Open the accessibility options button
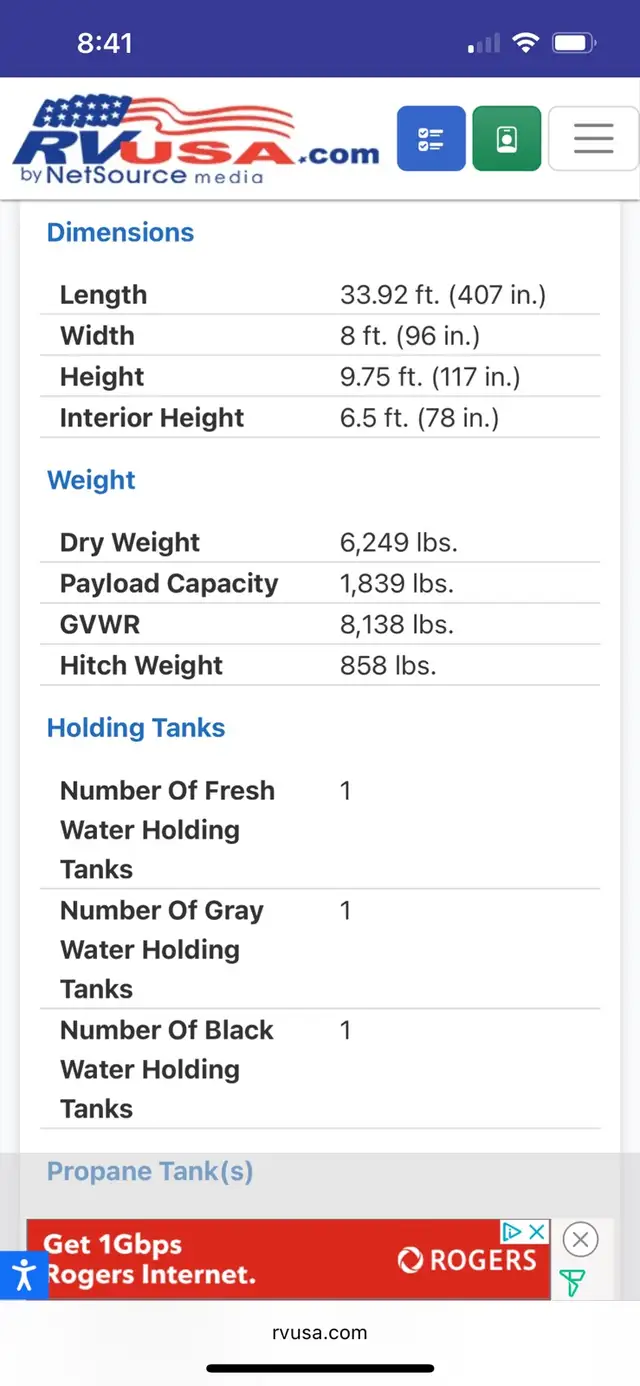 click(x=22, y=1275)
